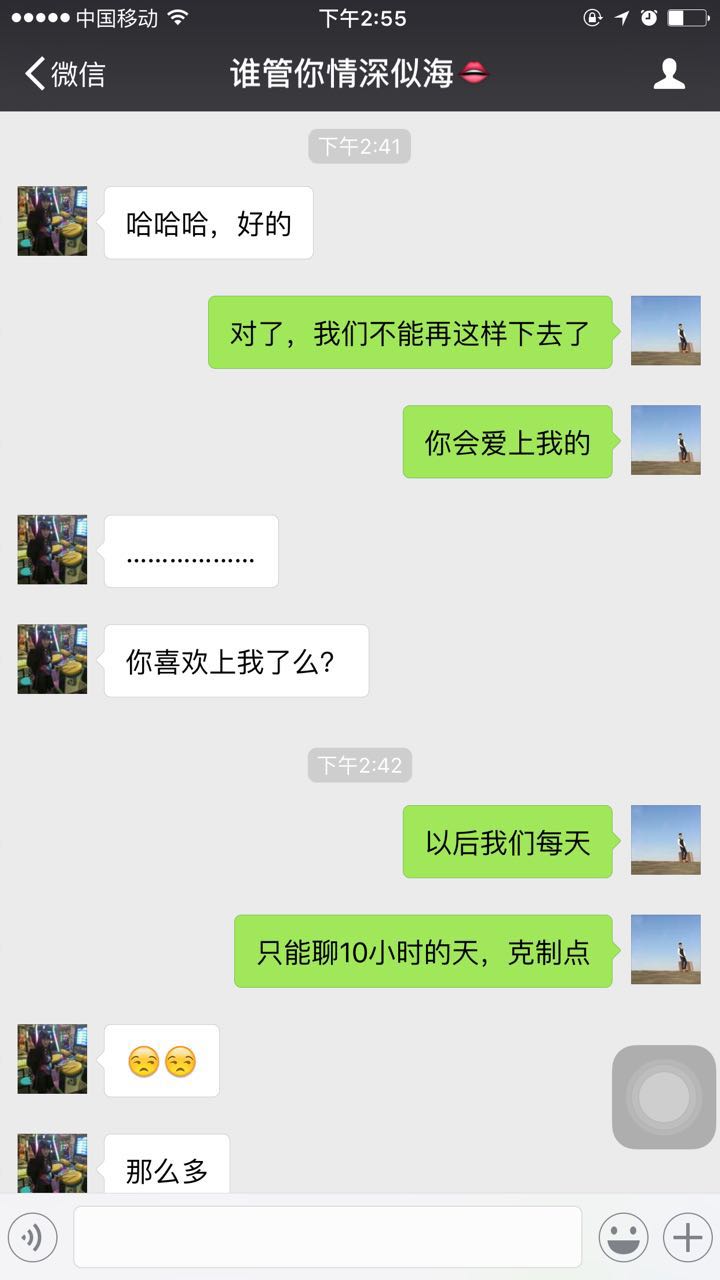Screen dimensions: 720x1280
Task: Open the plus attachment menu
Action: [x=687, y=1238]
